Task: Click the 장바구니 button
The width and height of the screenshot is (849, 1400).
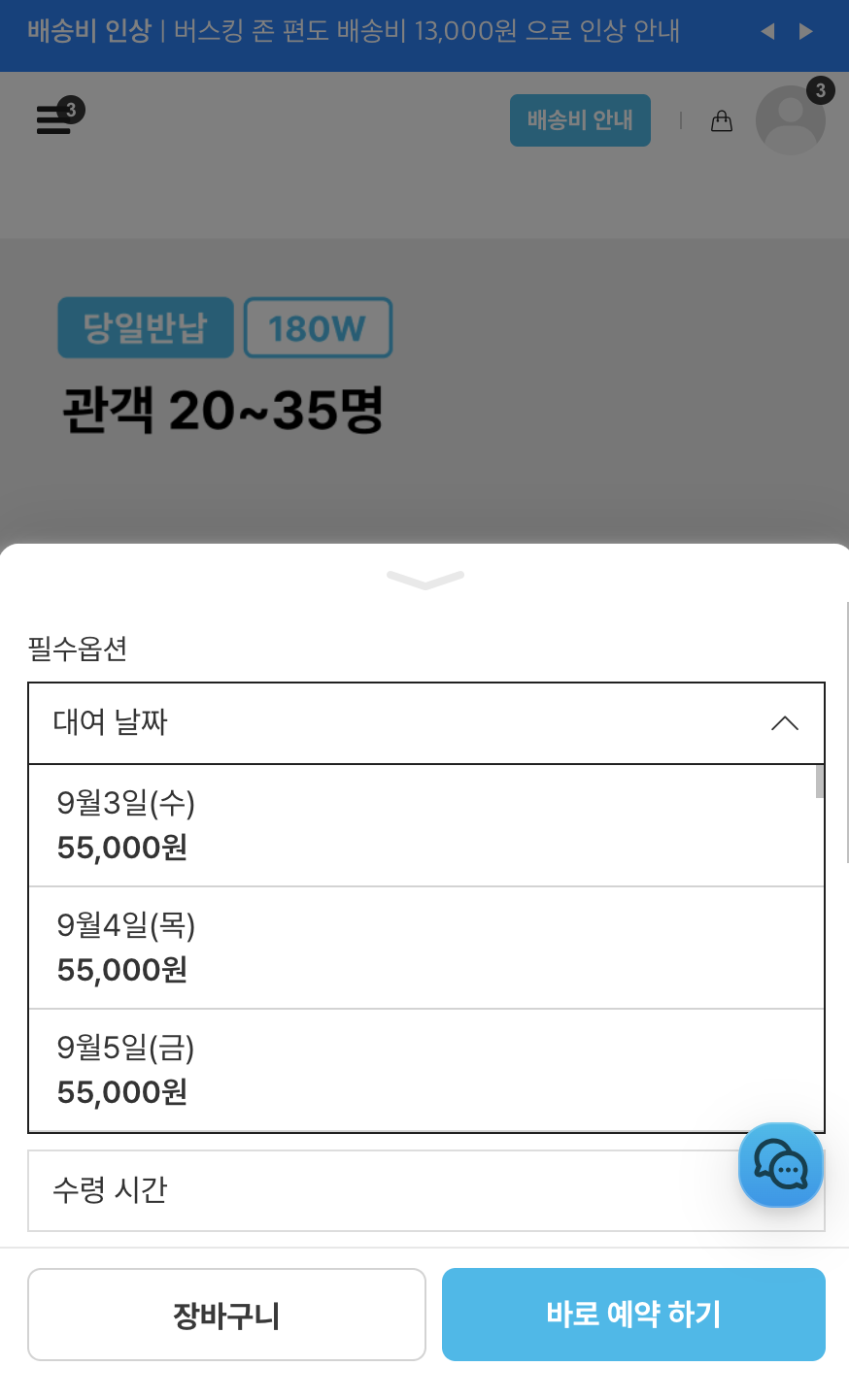Action: coord(226,1314)
